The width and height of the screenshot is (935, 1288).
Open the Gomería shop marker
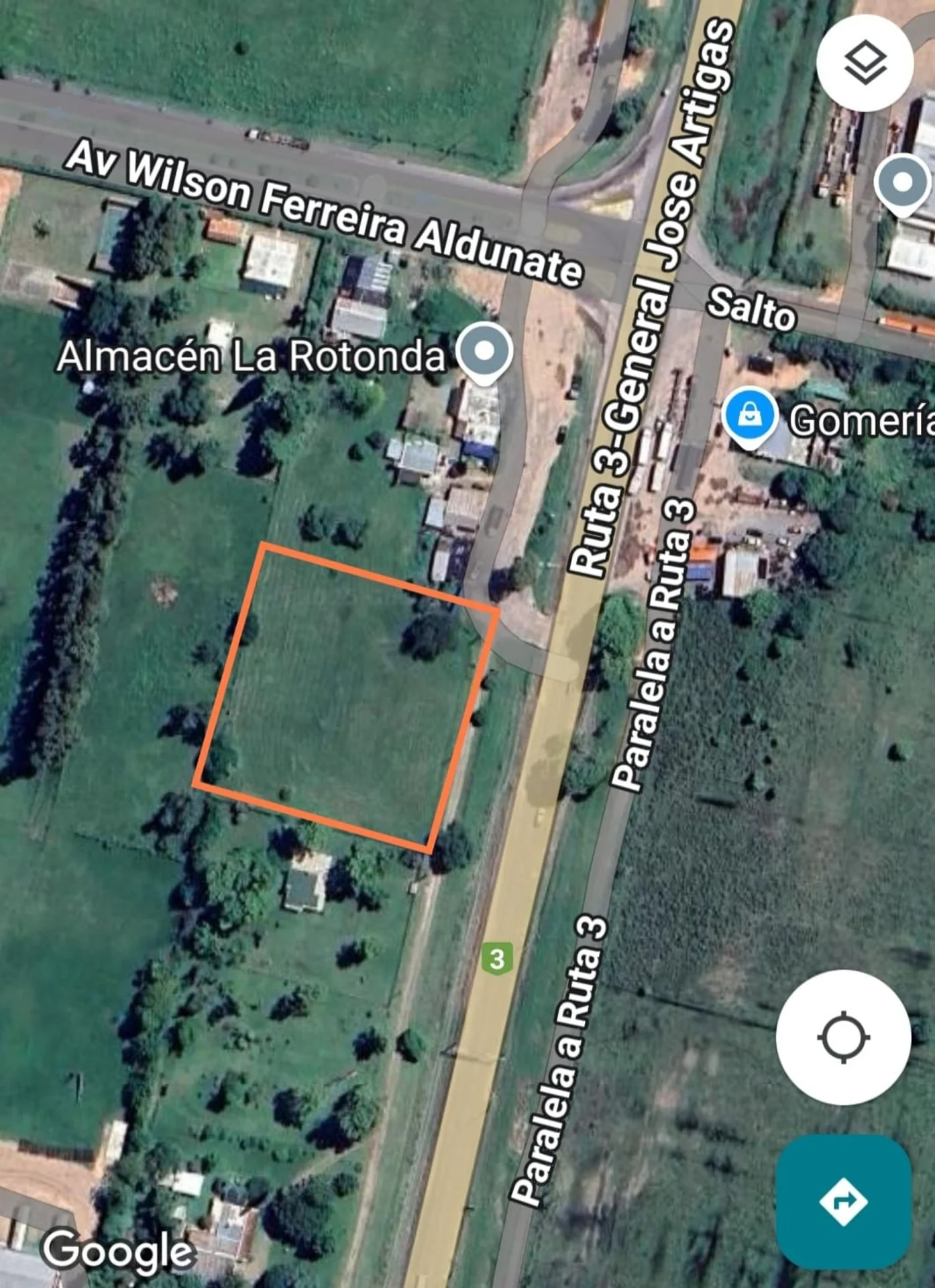tap(750, 418)
